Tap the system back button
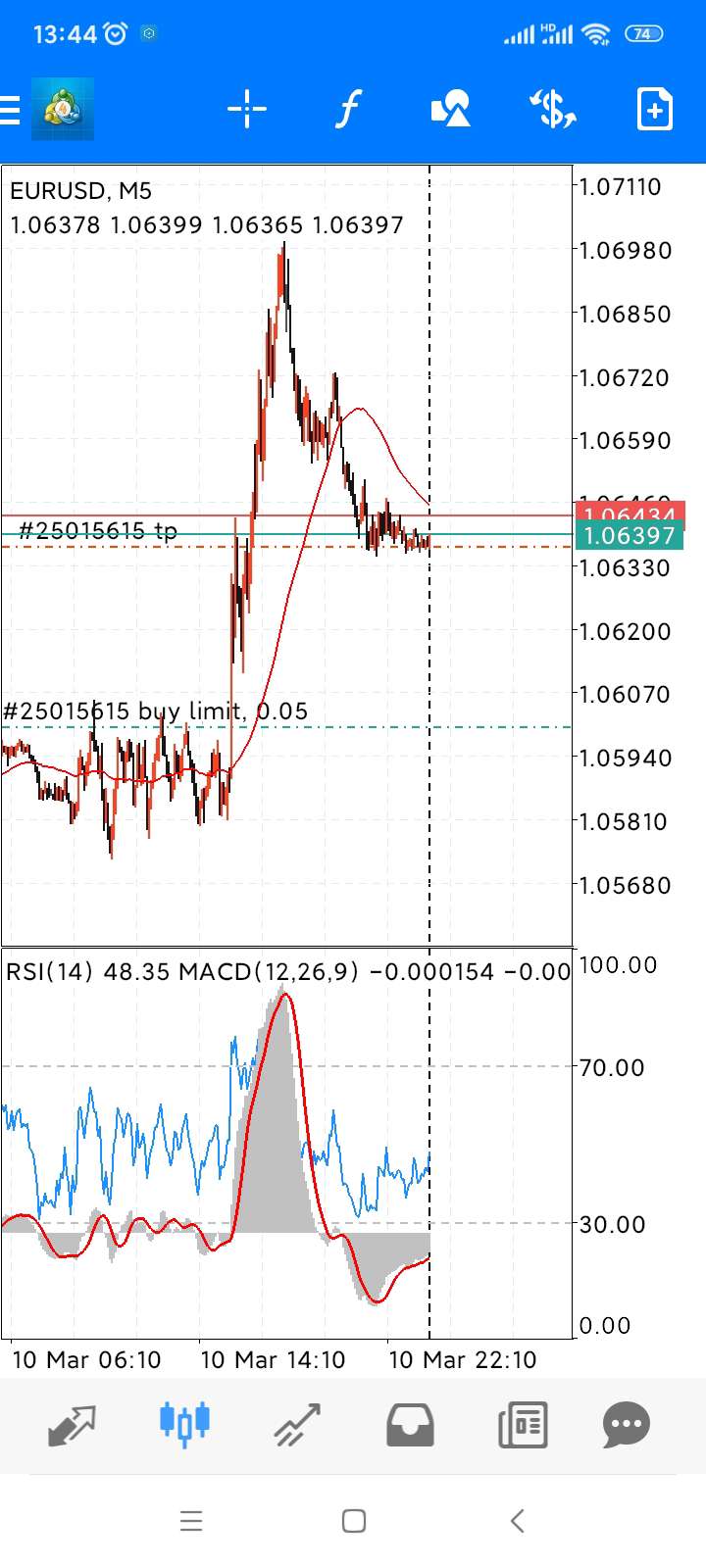 point(518,1521)
